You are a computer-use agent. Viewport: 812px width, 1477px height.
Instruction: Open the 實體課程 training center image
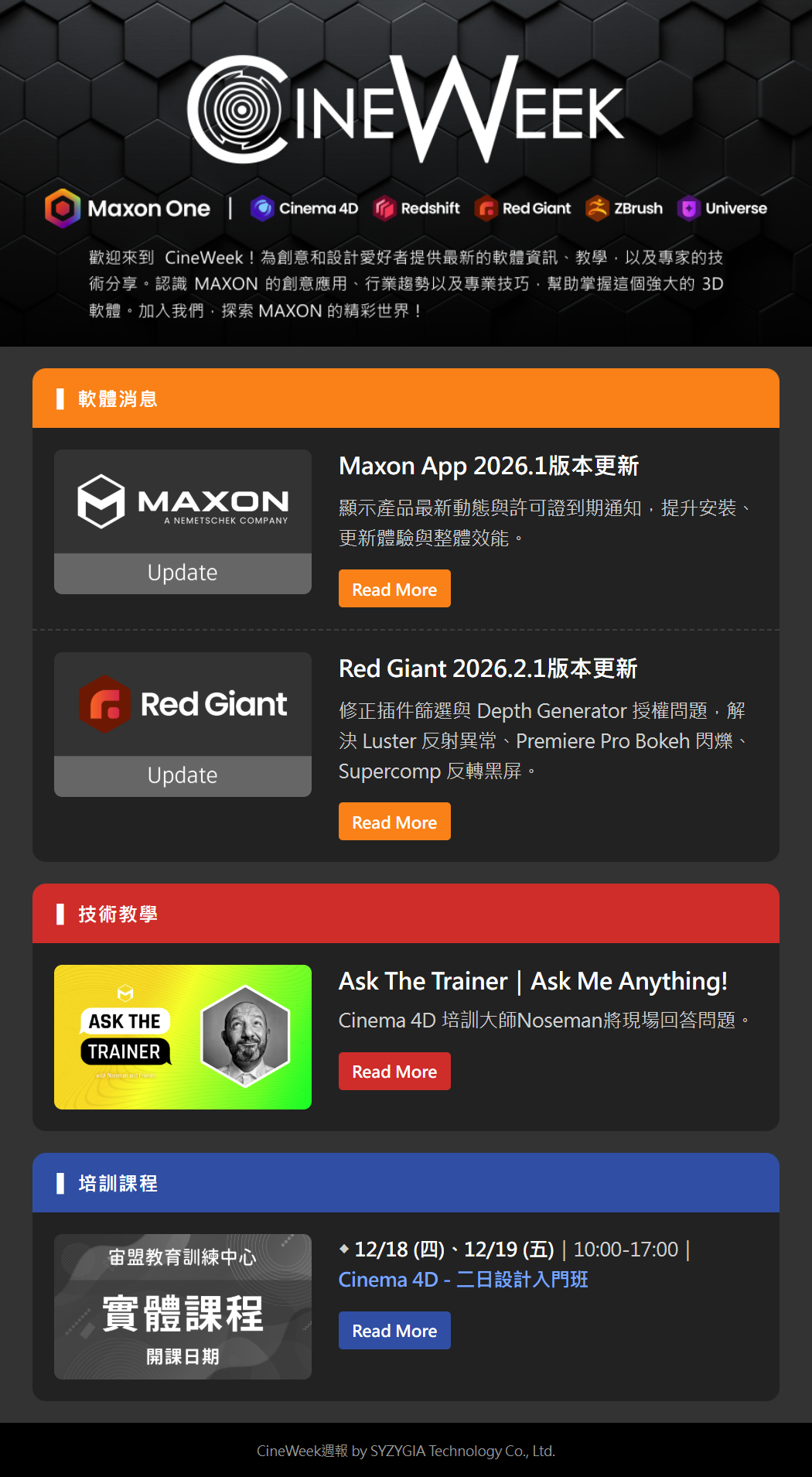coord(183,1306)
